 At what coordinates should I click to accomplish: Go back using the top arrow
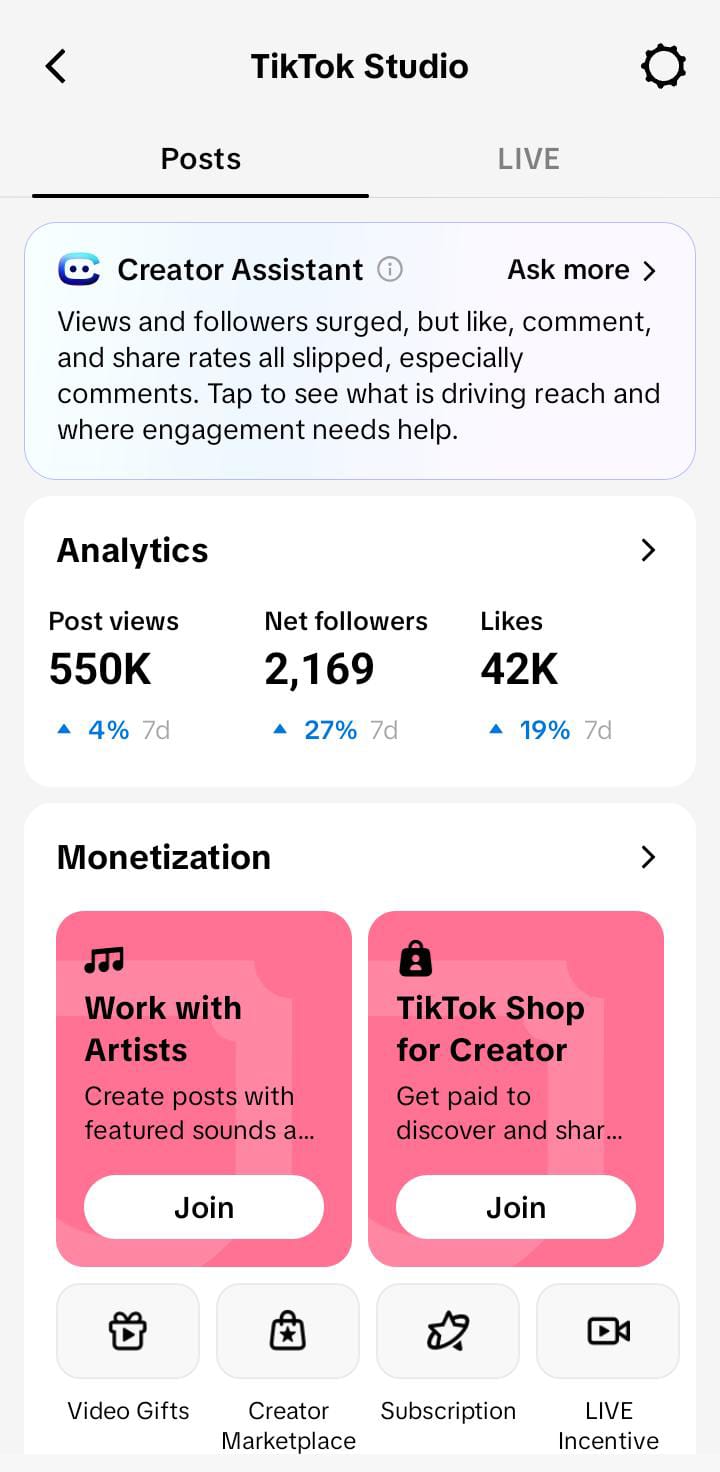point(56,67)
